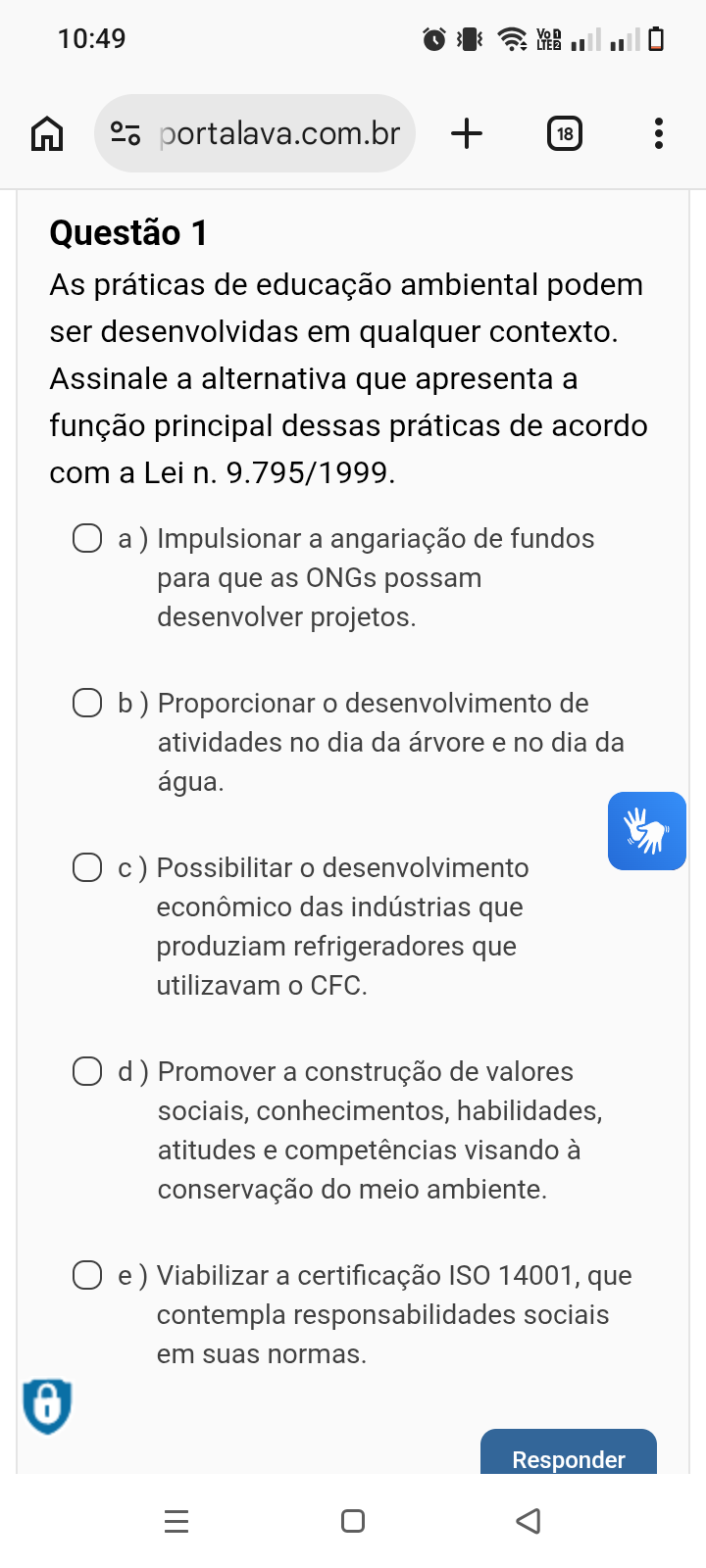Open the browser overflow menu
The image size is (706, 1568).
pyautogui.click(x=658, y=133)
